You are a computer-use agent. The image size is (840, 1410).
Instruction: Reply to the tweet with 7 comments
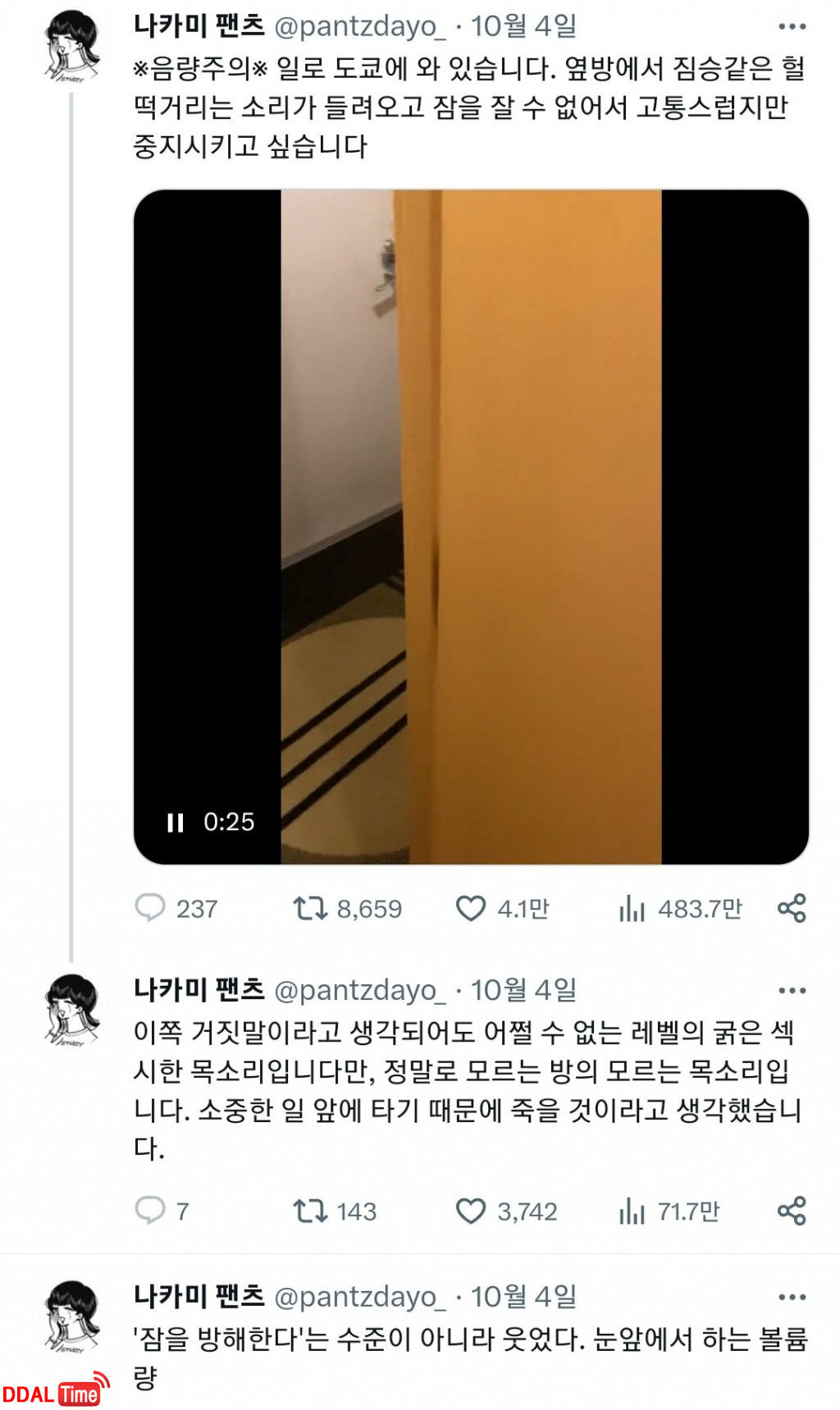click(x=150, y=1211)
